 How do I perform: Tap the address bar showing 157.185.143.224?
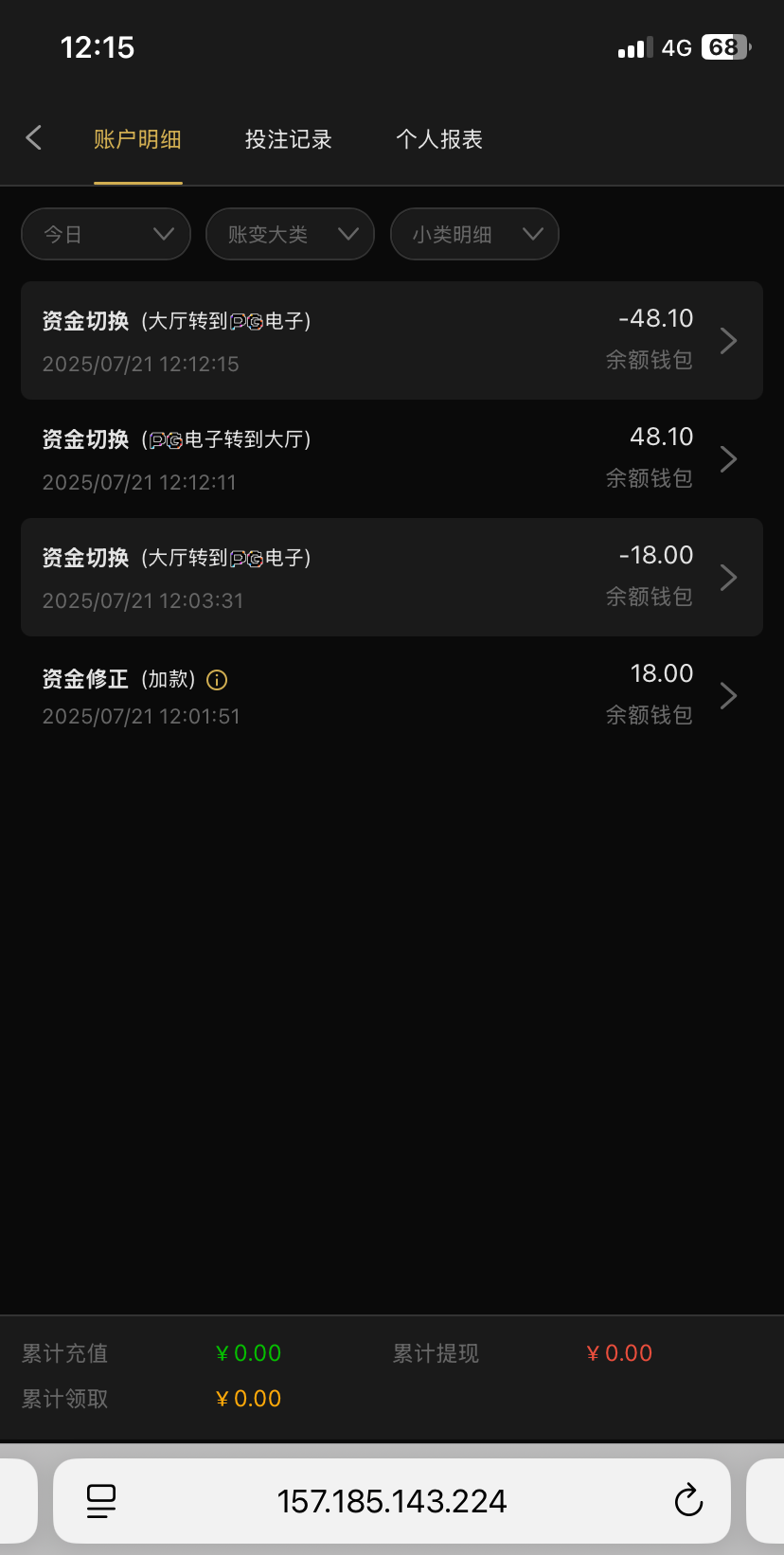click(392, 1501)
